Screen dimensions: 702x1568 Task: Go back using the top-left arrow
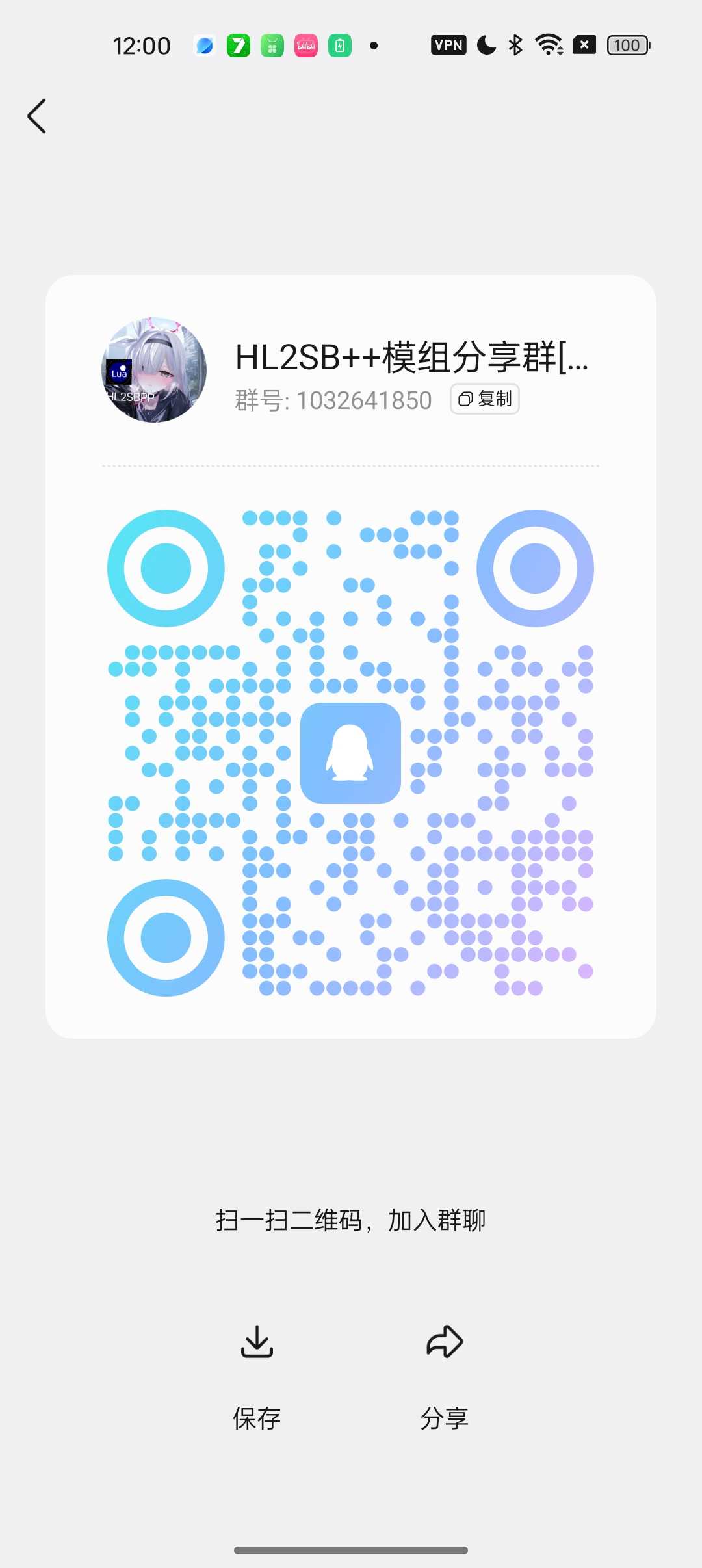click(x=37, y=116)
